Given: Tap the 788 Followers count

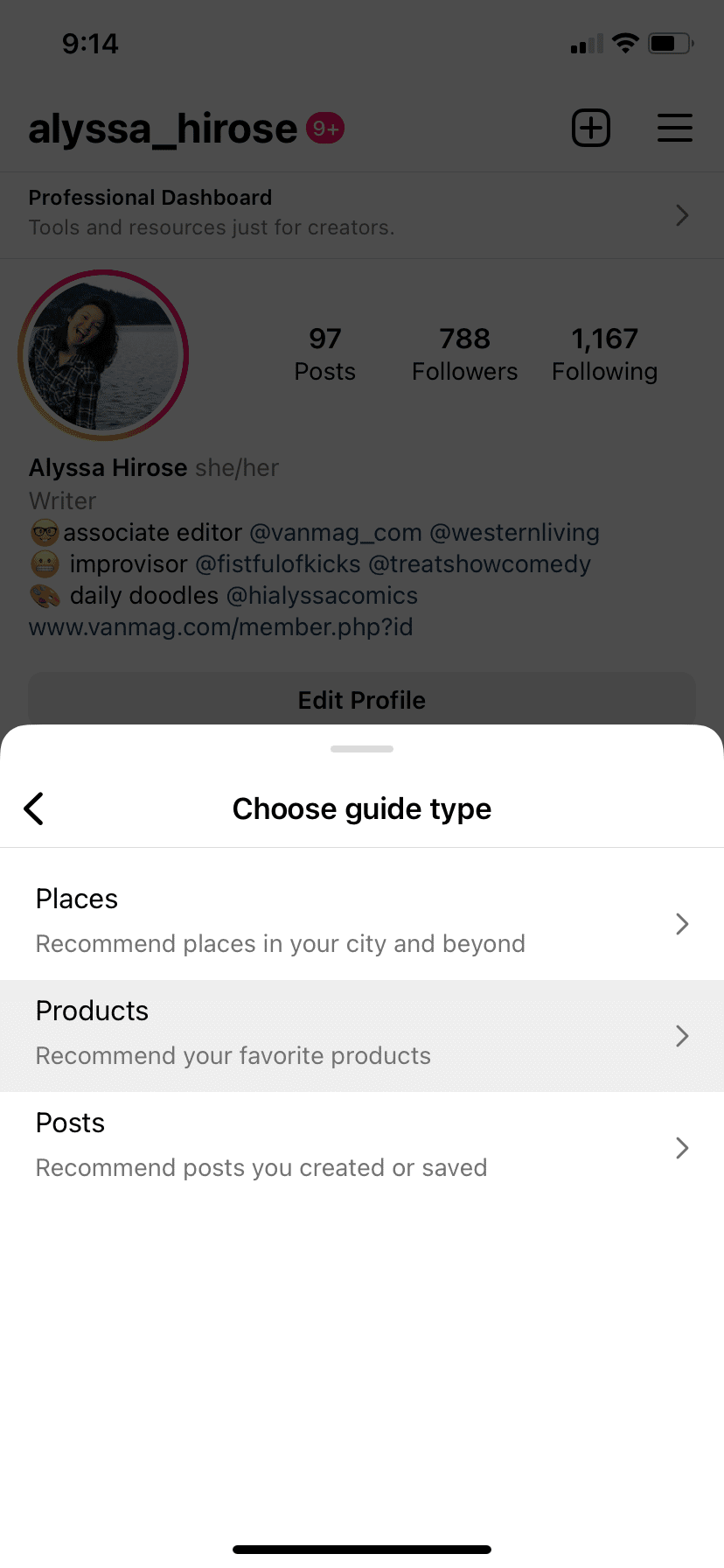Looking at the screenshot, I should [x=464, y=353].
